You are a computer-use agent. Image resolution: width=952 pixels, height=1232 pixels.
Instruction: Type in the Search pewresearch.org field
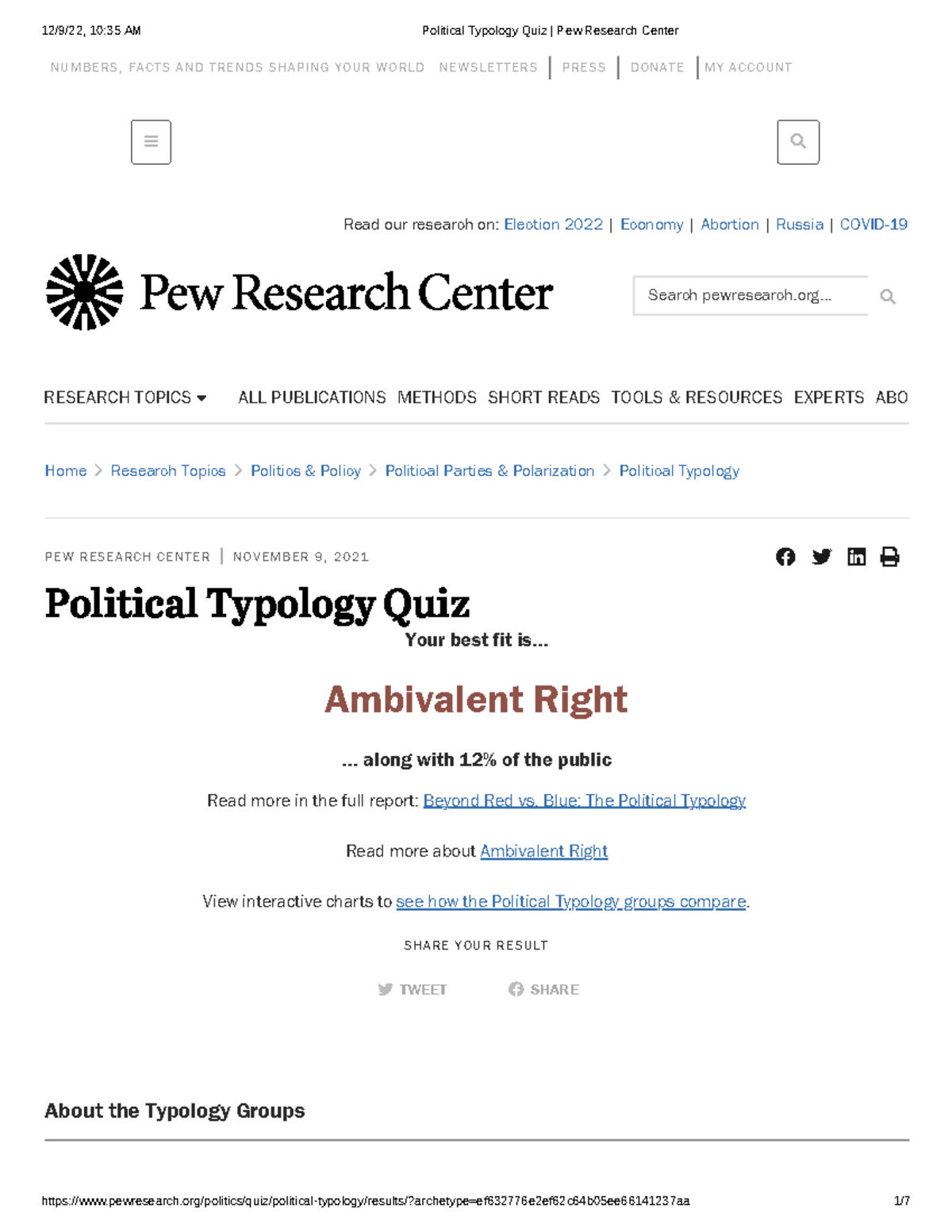pyautogui.click(x=750, y=296)
